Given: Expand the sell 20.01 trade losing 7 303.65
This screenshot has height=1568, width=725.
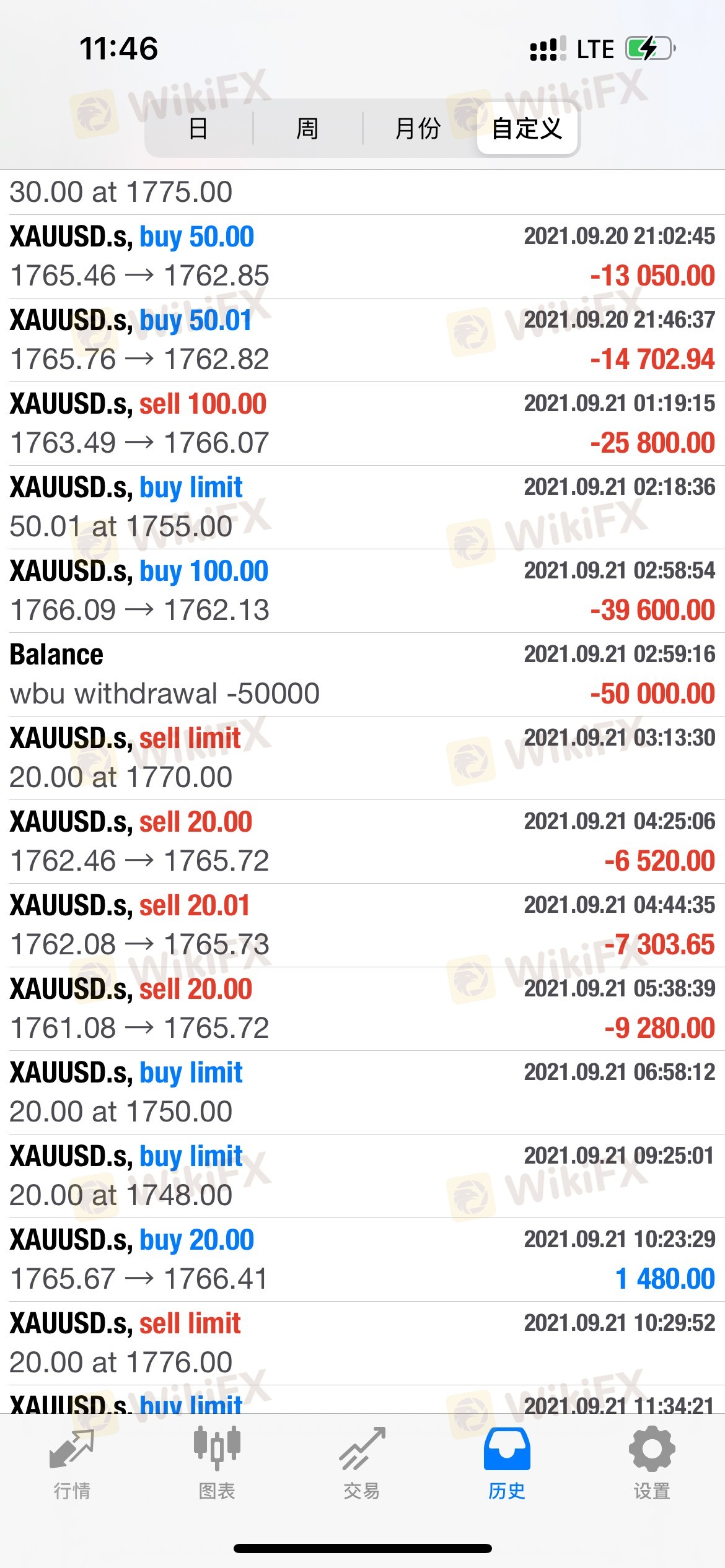Looking at the screenshot, I should [x=362, y=925].
